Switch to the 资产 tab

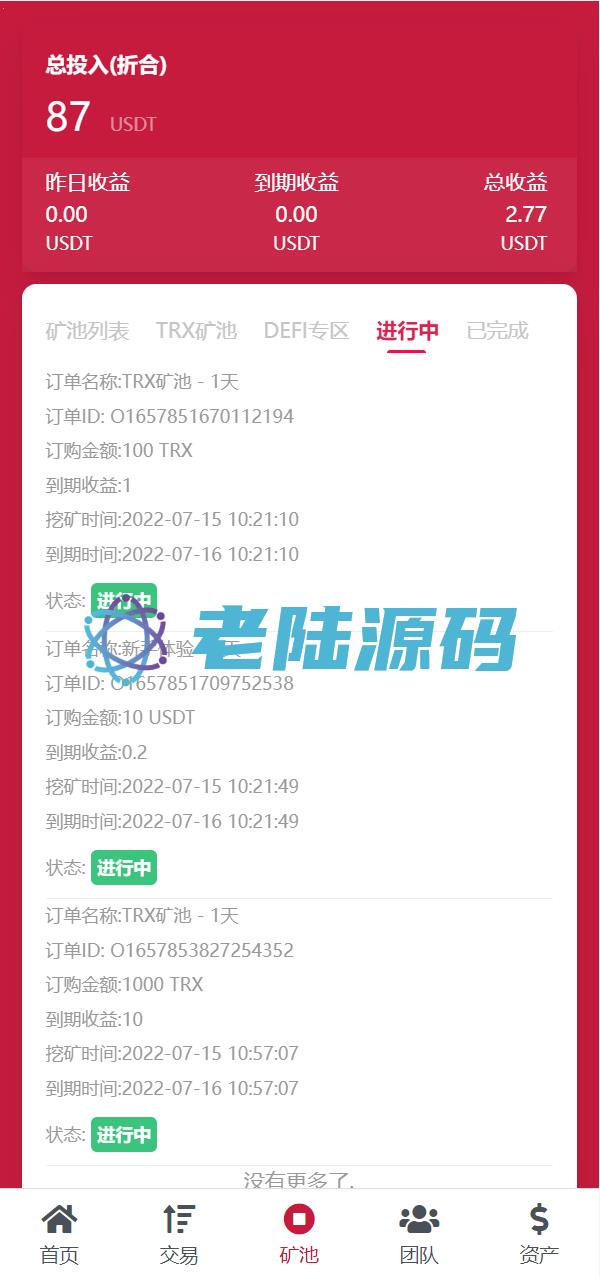pyautogui.click(x=539, y=1233)
